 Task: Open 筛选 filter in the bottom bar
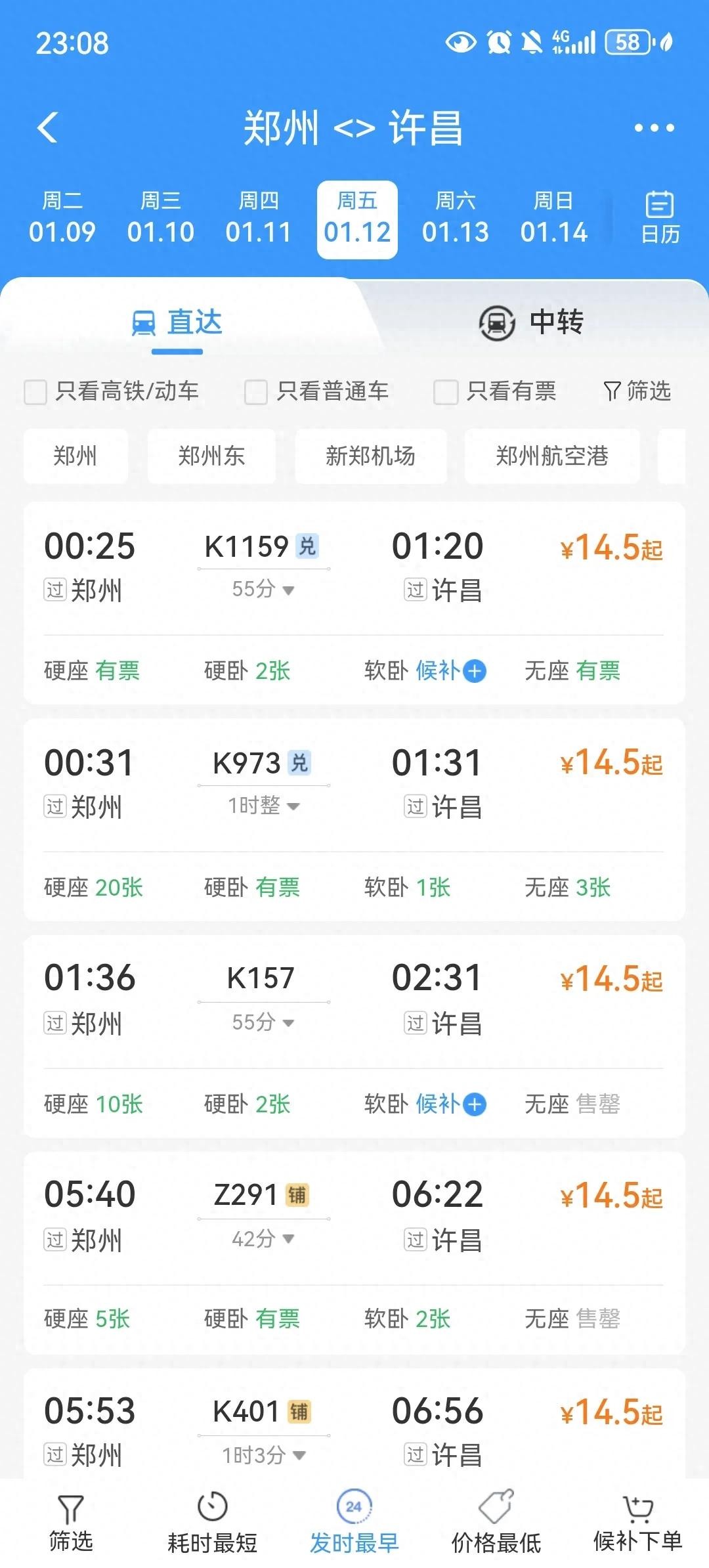click(71, 1523)
